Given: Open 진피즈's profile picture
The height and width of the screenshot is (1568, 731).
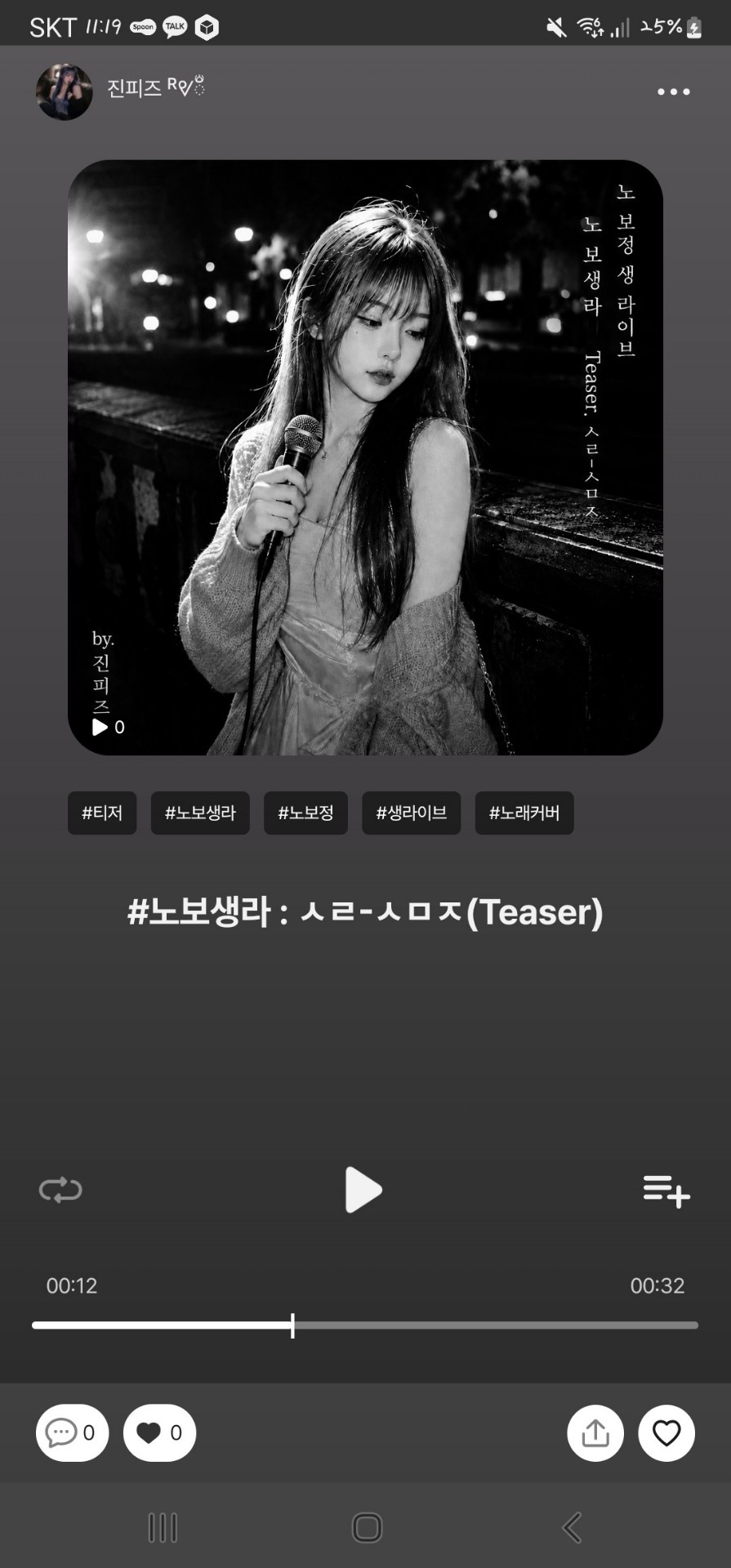Looking at the screenshot, I should (x=64, y=91).
